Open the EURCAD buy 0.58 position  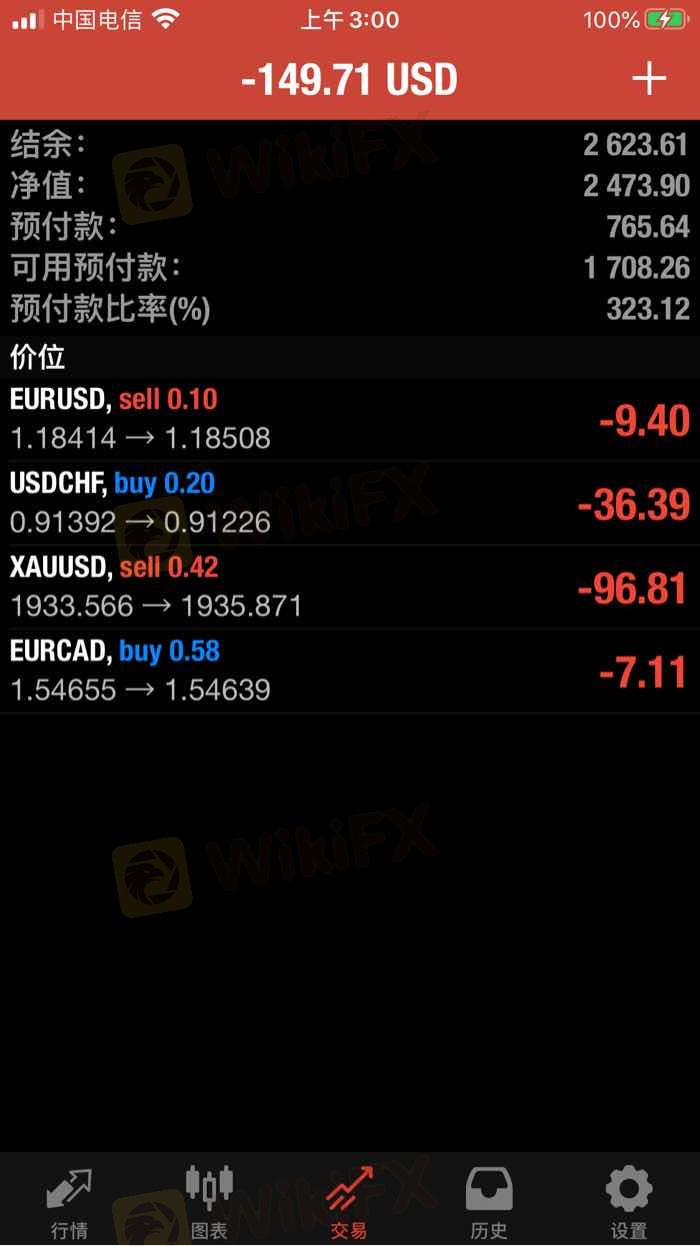(350, 671)
